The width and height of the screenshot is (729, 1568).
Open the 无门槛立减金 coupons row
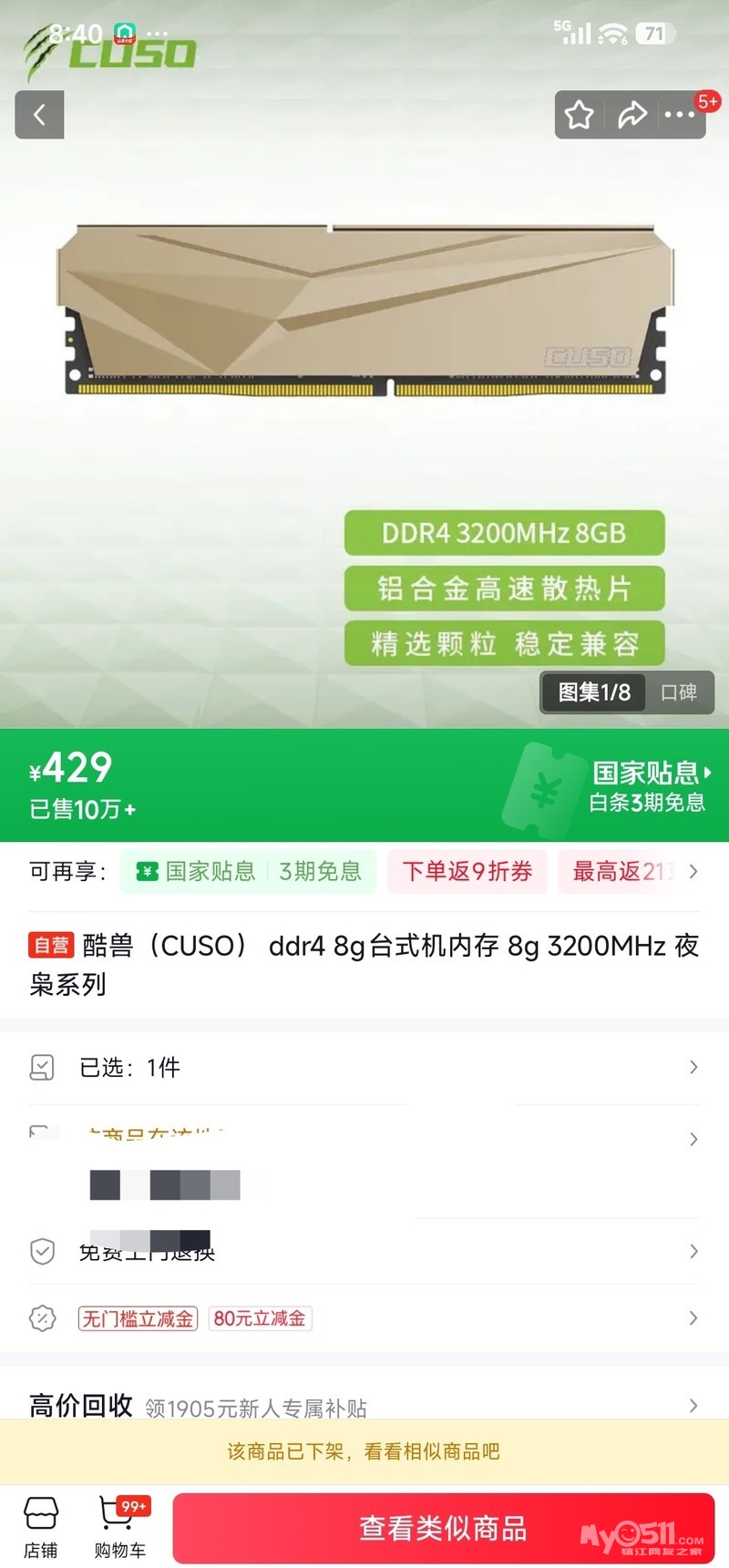[x=364, y=1318]
